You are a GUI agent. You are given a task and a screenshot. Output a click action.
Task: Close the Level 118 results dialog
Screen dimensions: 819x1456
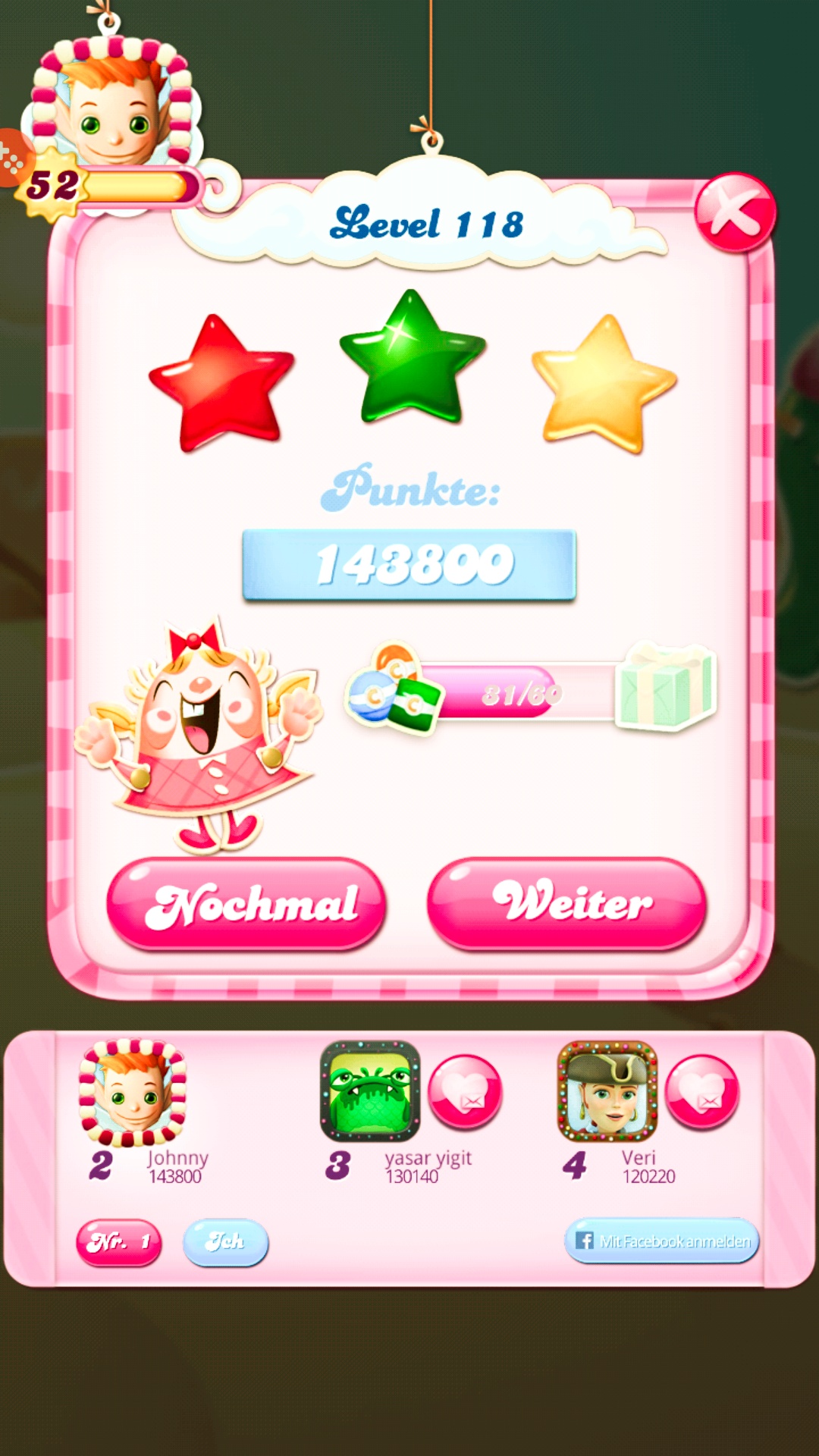click(734, 213)
